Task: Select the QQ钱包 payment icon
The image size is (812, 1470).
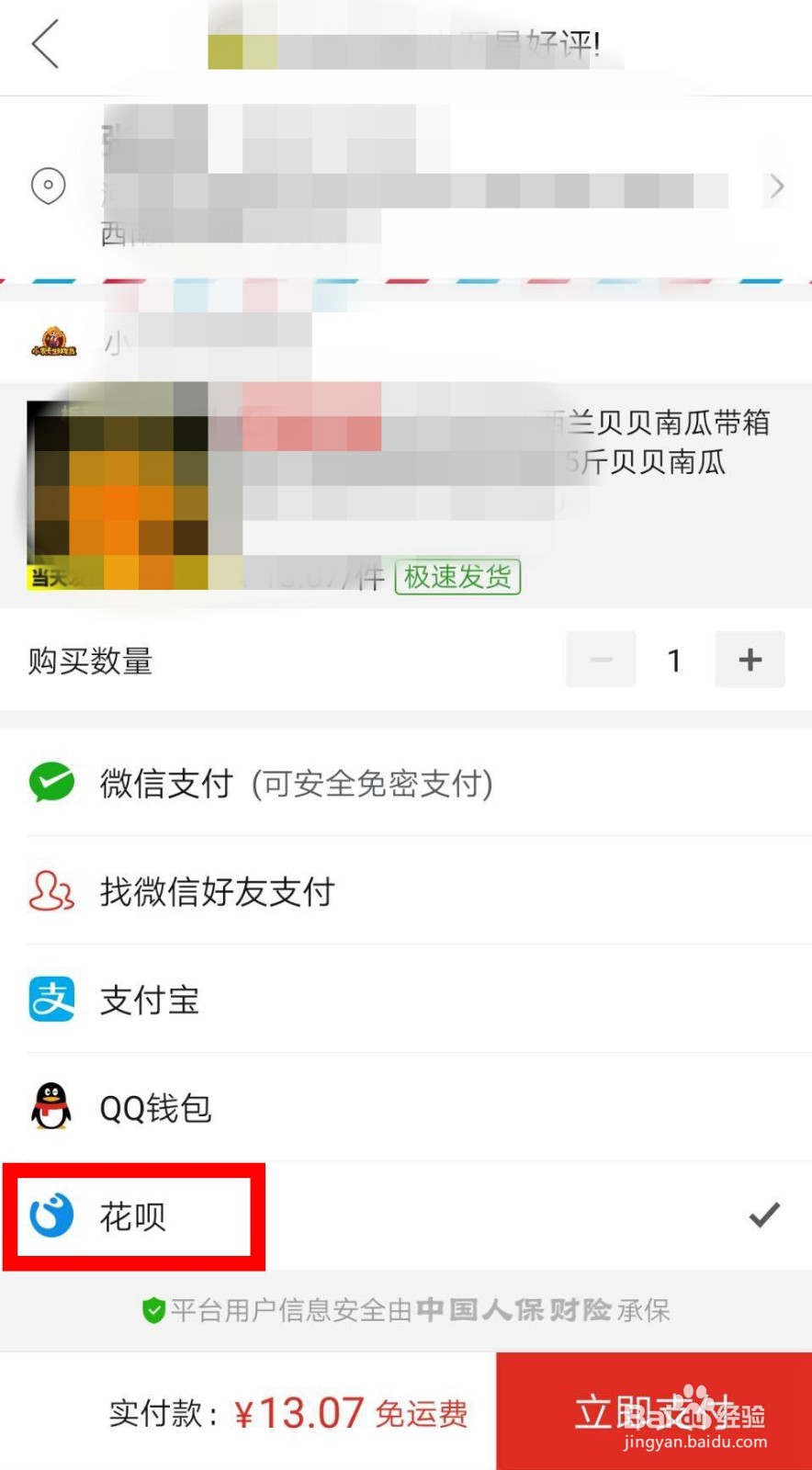Action: tap(51, 1106)
